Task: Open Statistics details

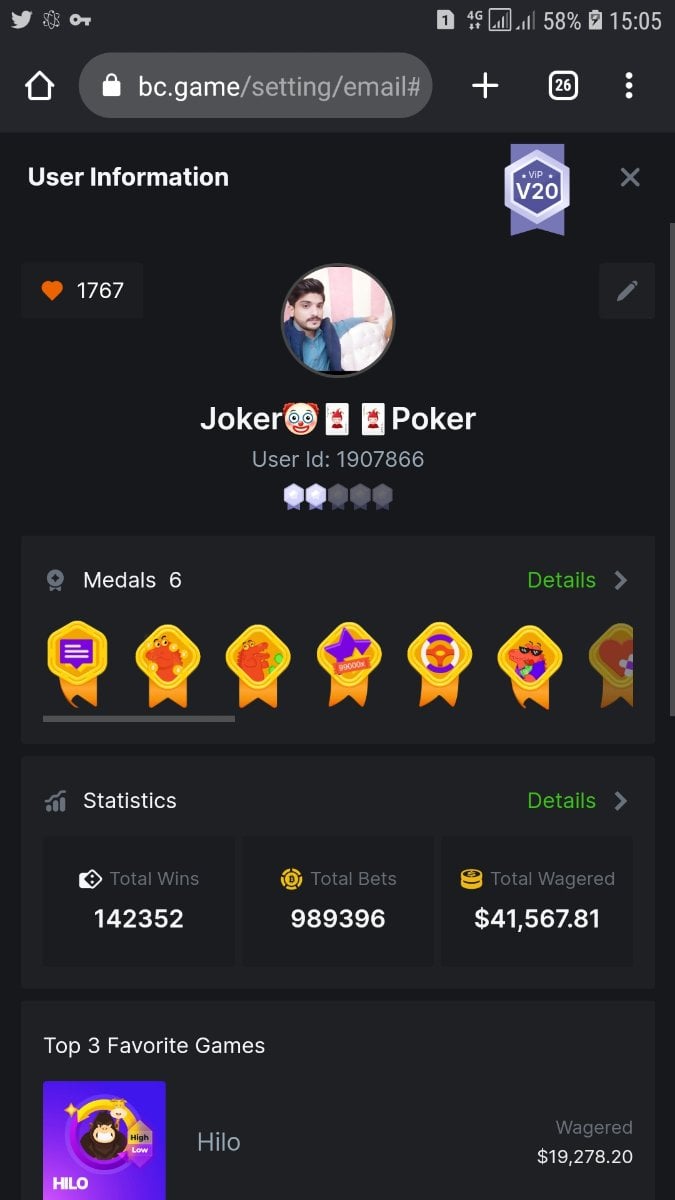Action: coord(577,801)
